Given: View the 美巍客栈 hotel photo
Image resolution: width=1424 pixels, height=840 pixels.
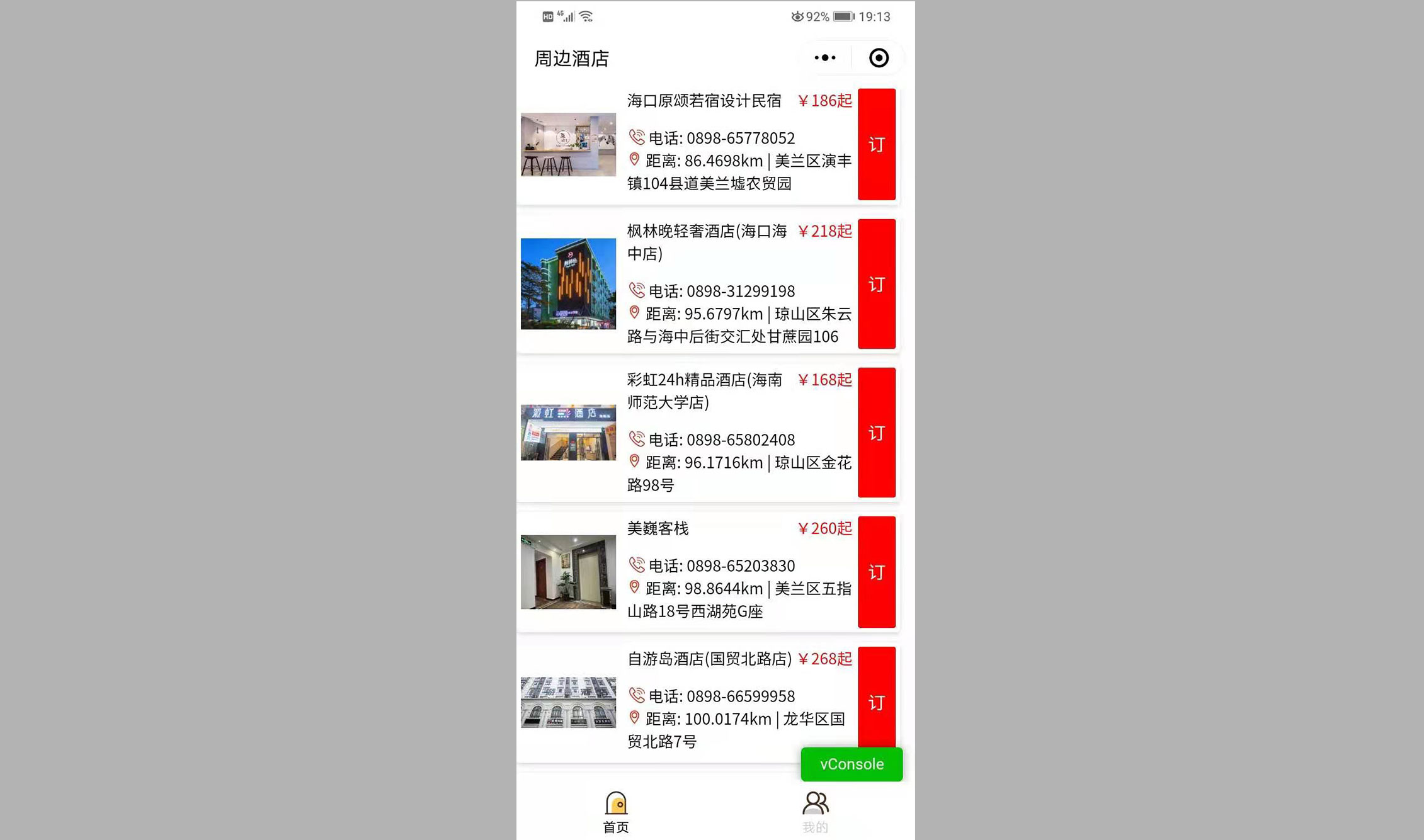Looking at the screenshot, I should point(568,572).
